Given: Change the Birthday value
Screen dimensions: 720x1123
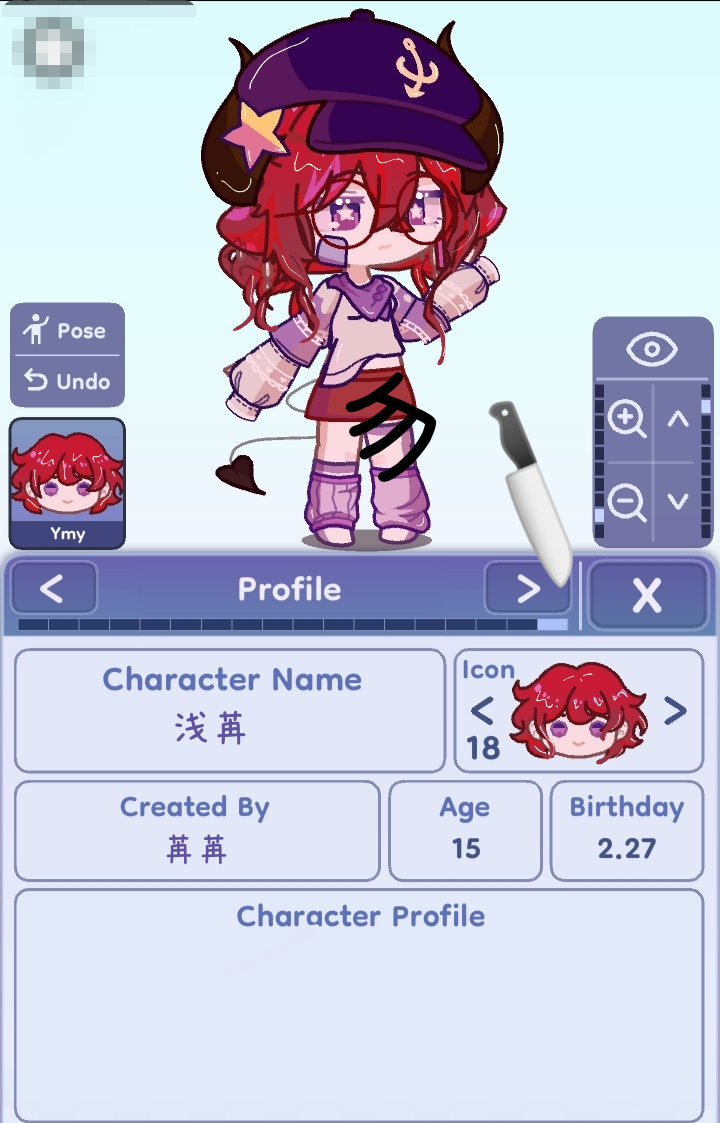Looking at the screenshot, I should (626, 831).
